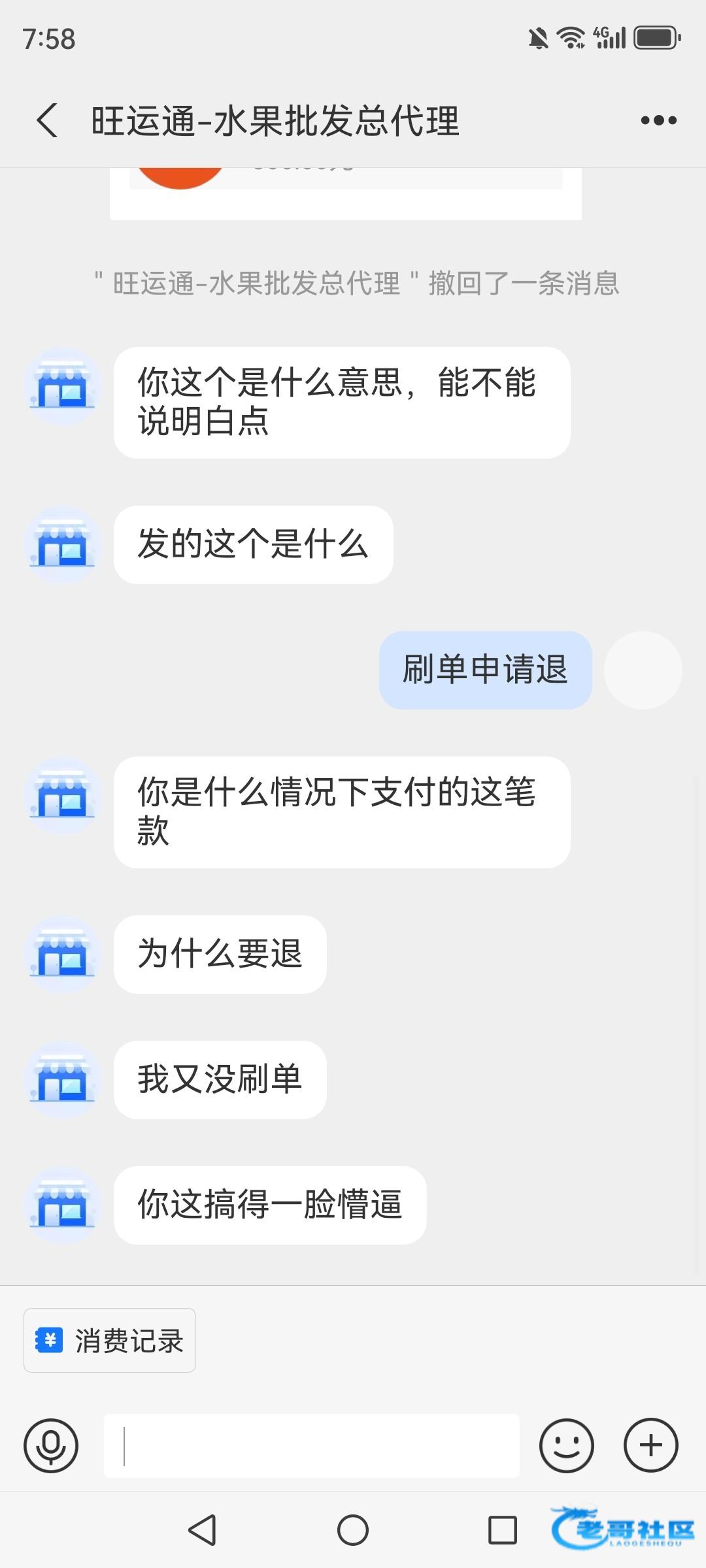Image resolution: width=706 pixels, height=1568 pixels.
Task: Open the emoji picker
Action: [566, 1445]
